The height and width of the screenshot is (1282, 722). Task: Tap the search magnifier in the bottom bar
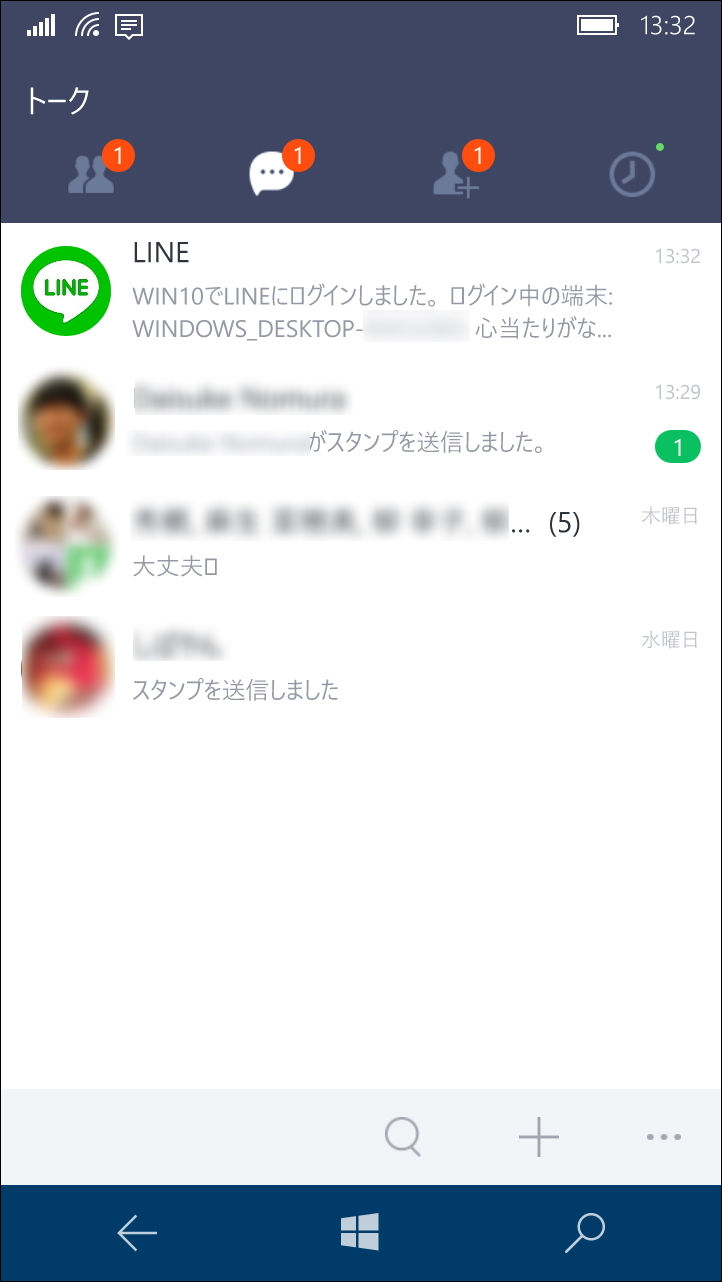(x=403, y=1137)
